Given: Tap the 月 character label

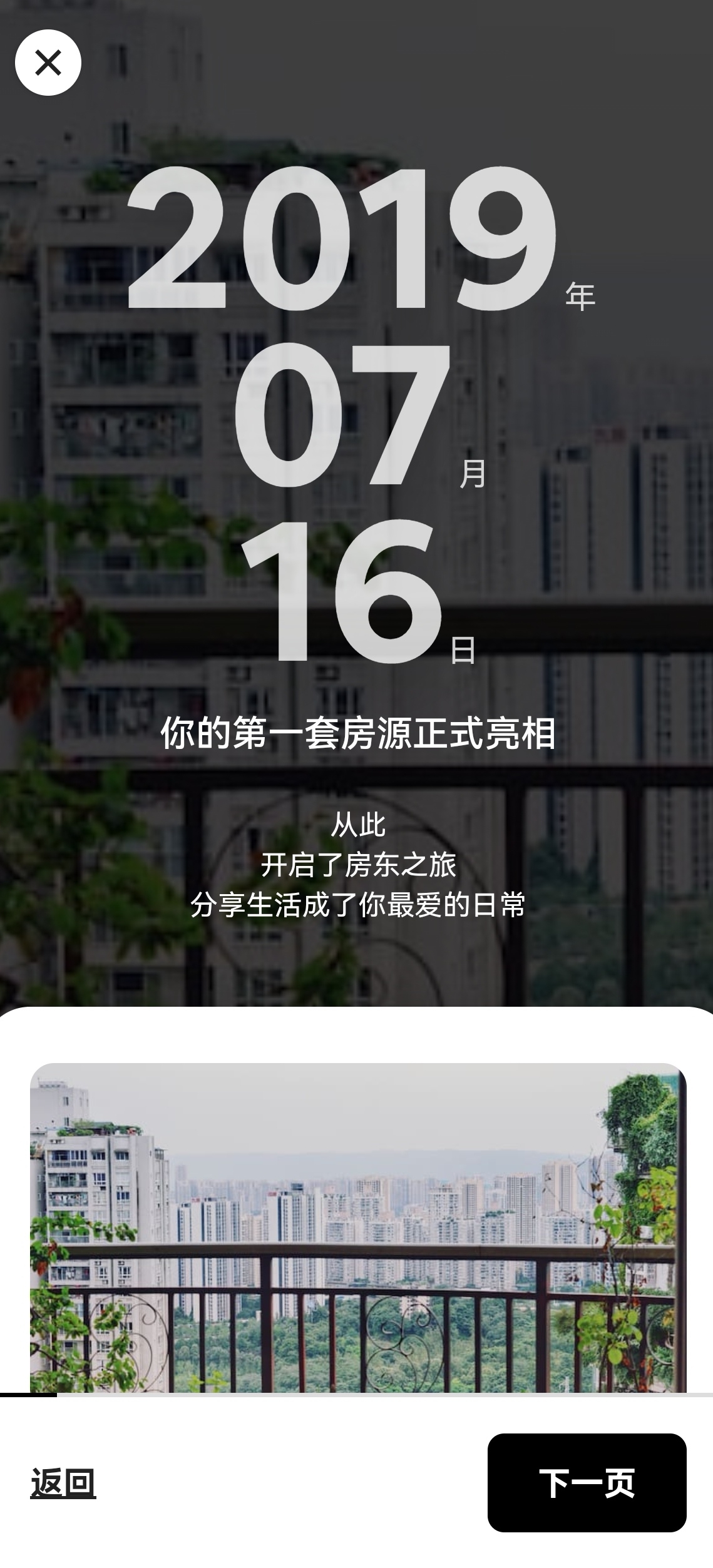Looking at the screenshot, I should [x=473, y=476].
